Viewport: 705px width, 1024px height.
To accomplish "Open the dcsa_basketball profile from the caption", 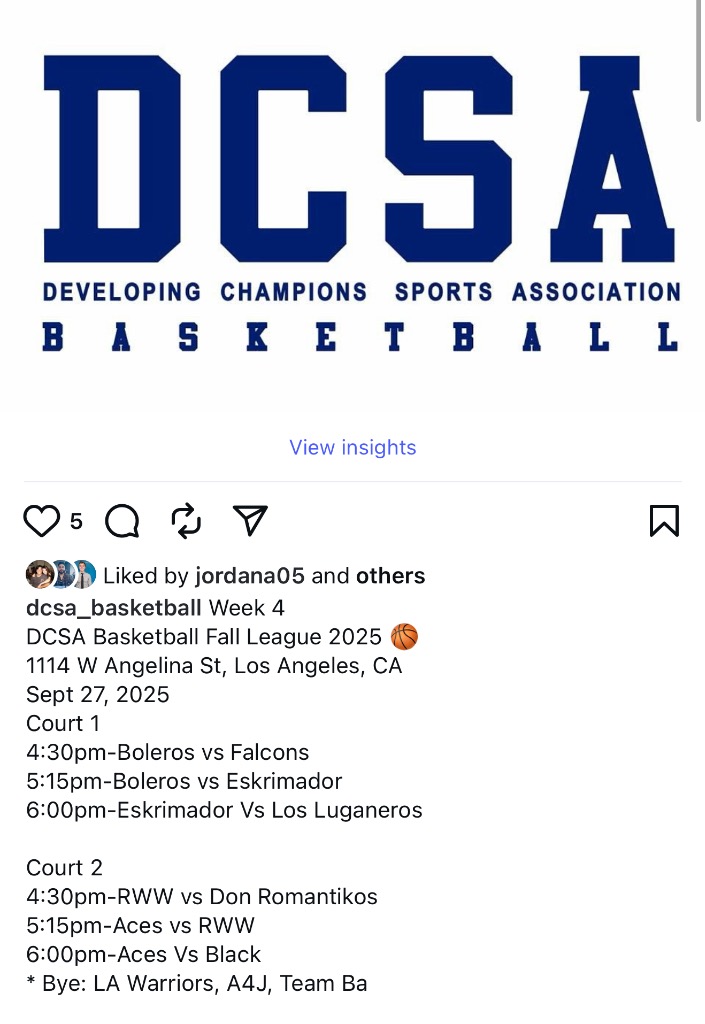I will click(114, 608).
